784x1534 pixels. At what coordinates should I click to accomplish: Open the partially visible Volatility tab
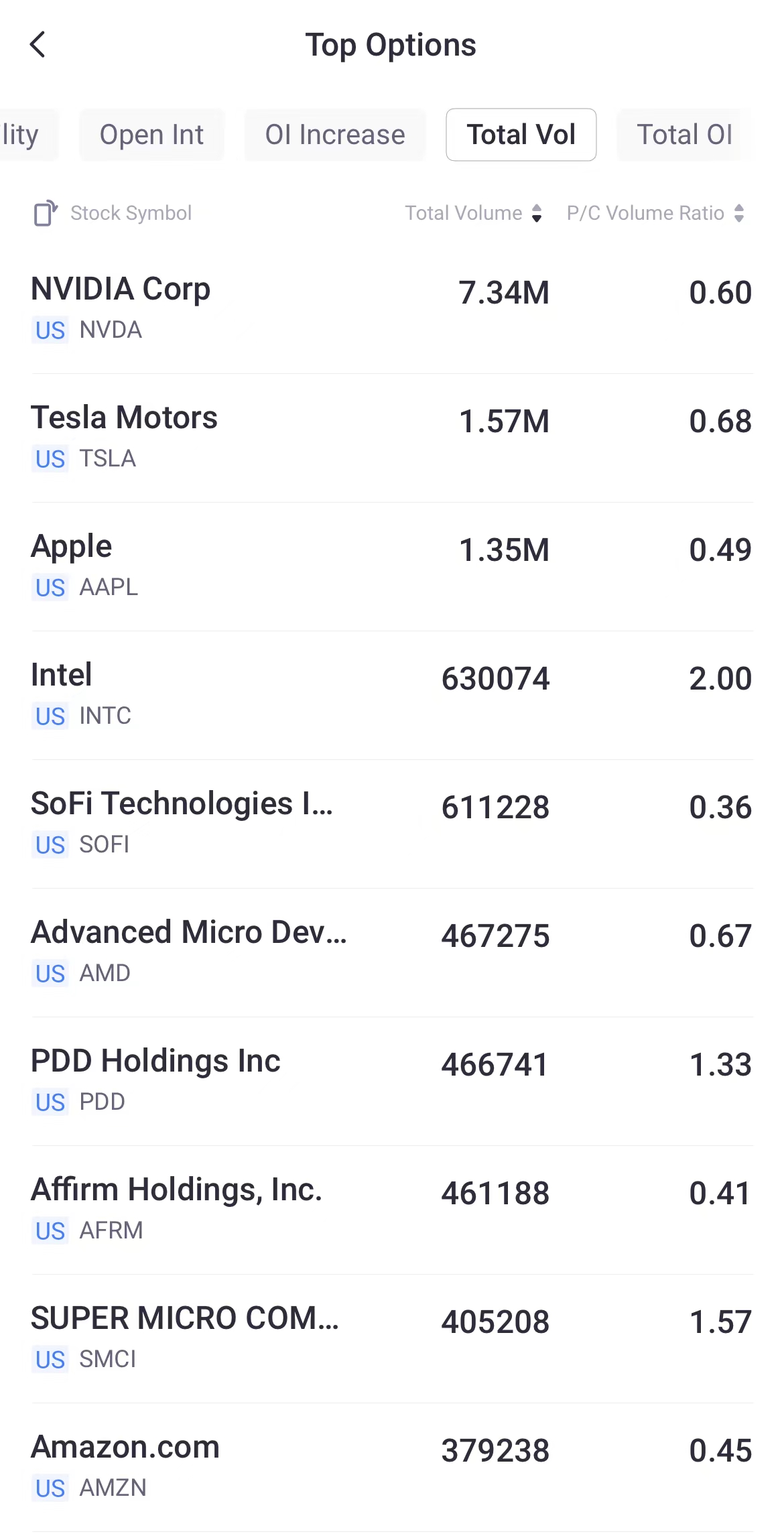point(20,134)
